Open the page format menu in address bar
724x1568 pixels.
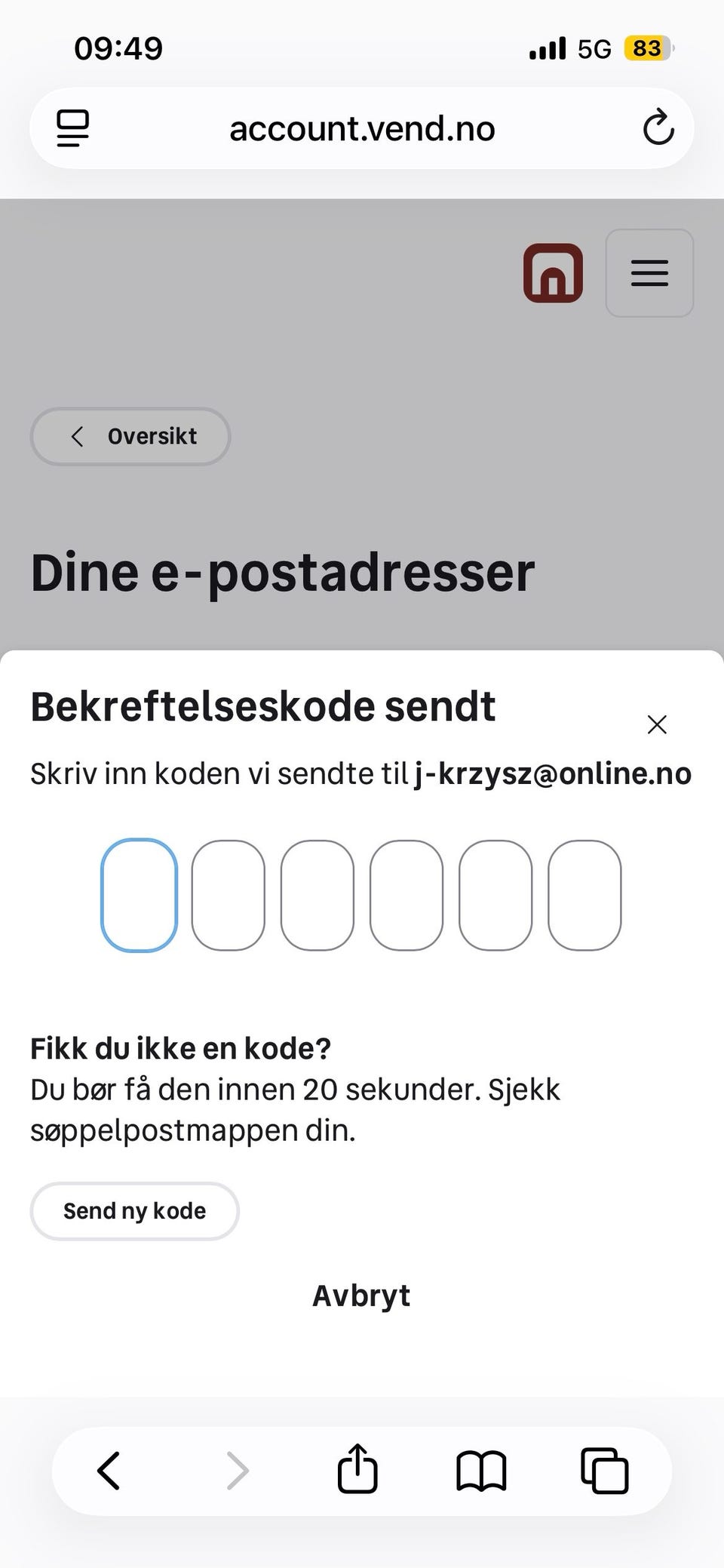click(73, 128)
